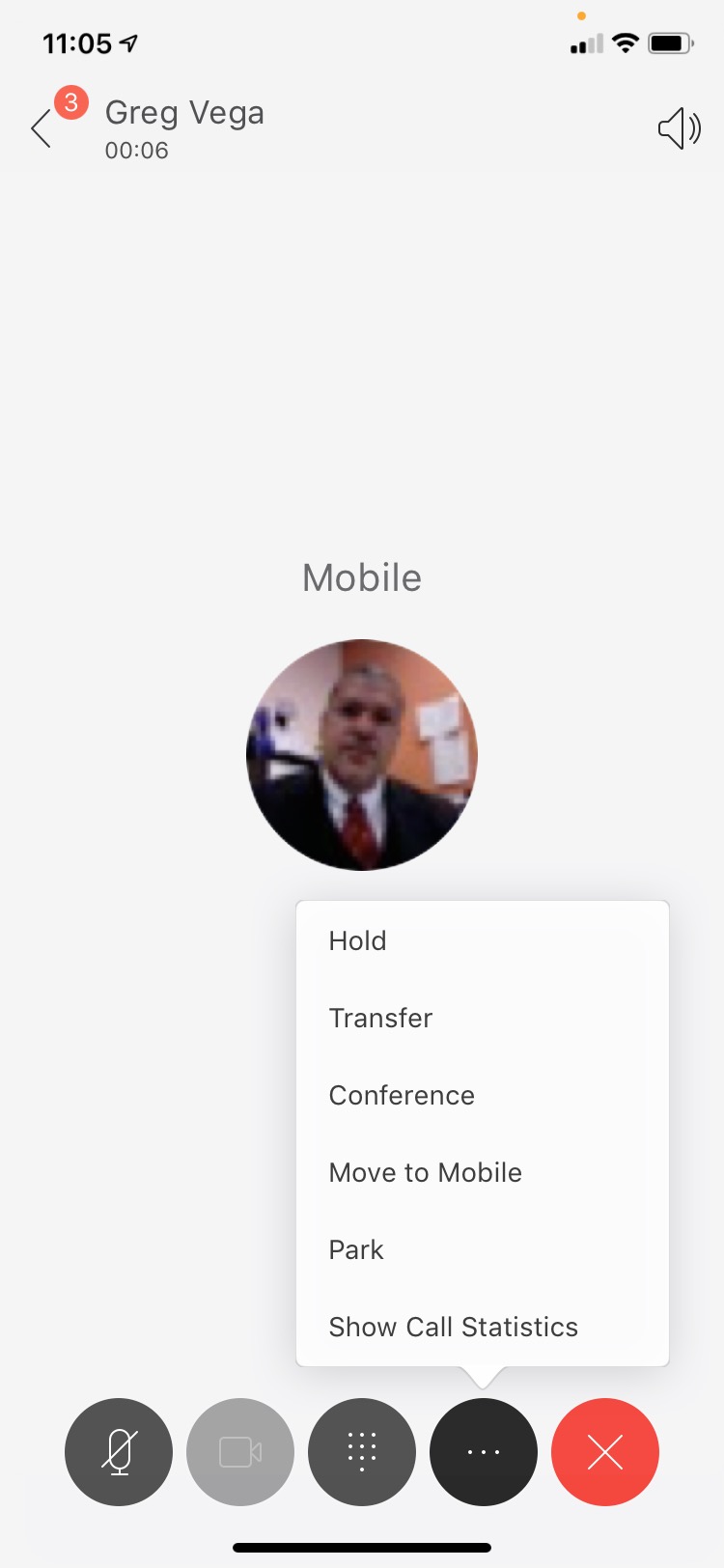
Task: Open the dial pad
Action: (x=362, y=1451)
